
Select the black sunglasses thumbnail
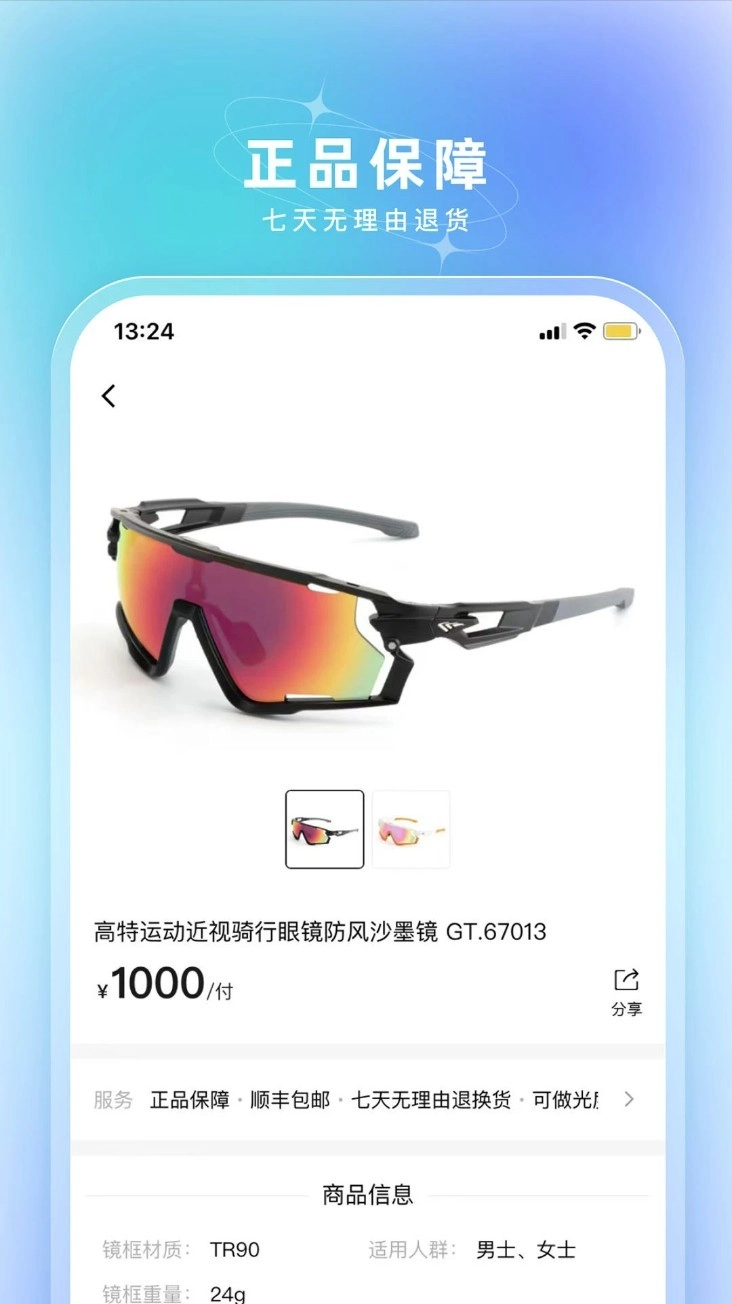[x=324, y=829]
